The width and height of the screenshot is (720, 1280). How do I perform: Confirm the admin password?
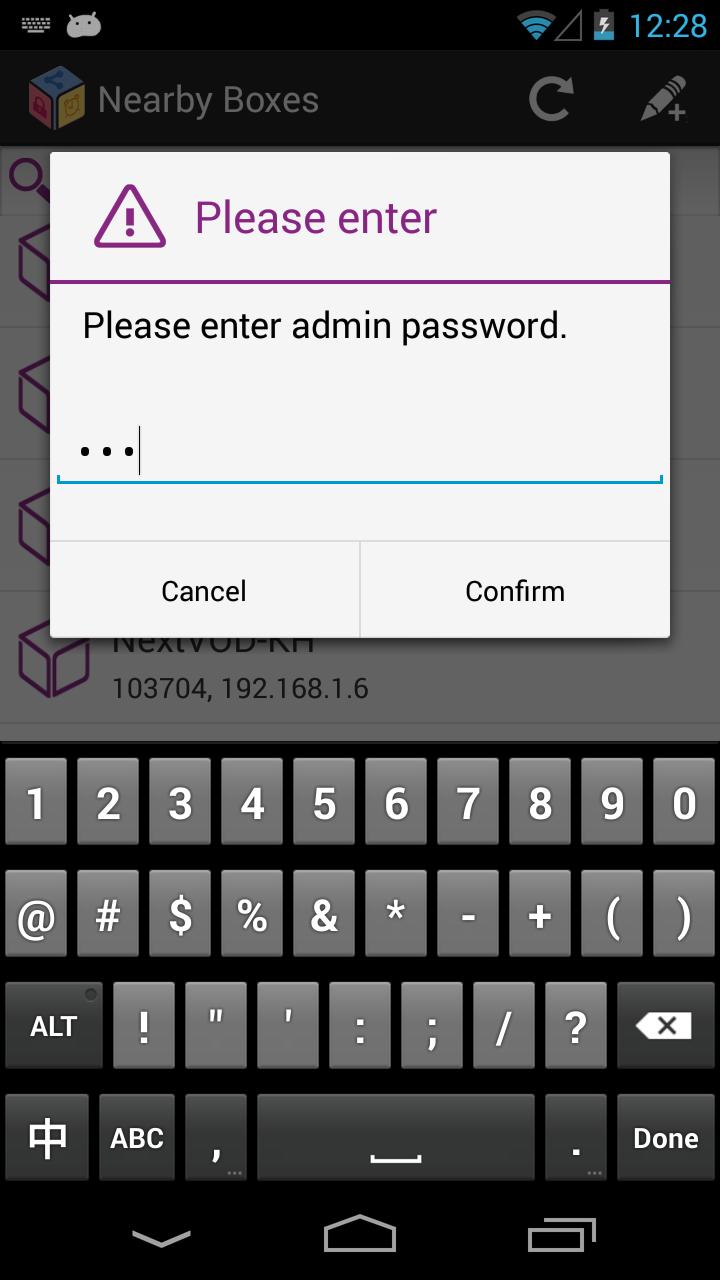tap(515, 591)
